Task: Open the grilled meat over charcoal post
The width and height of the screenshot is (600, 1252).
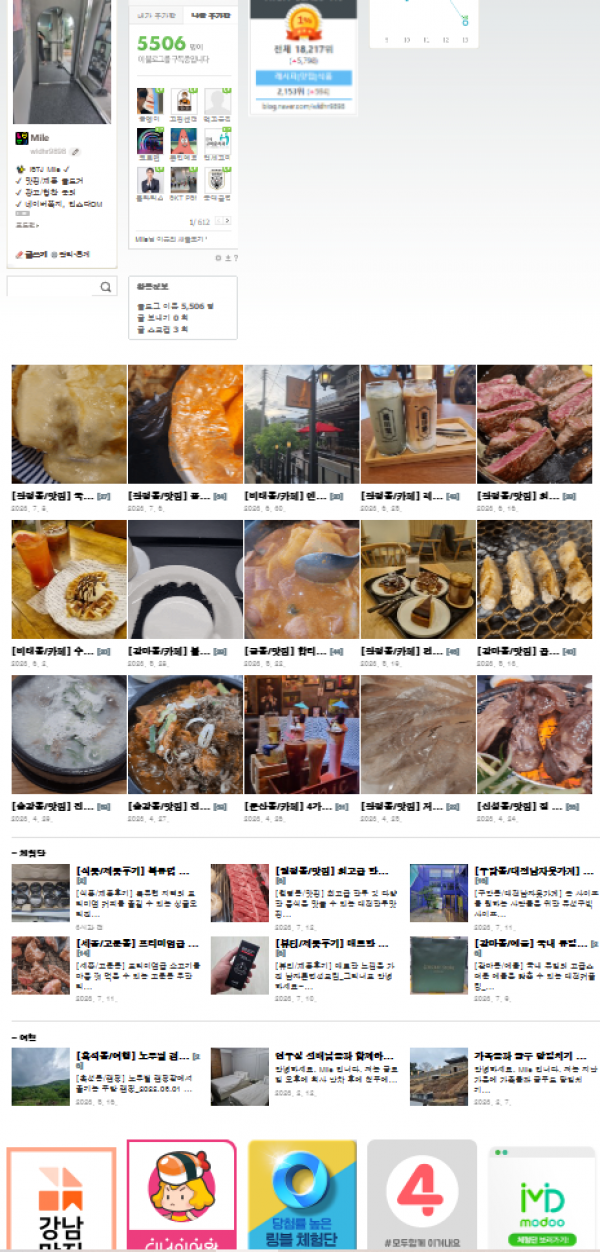Action: click(x=534, y=735)
